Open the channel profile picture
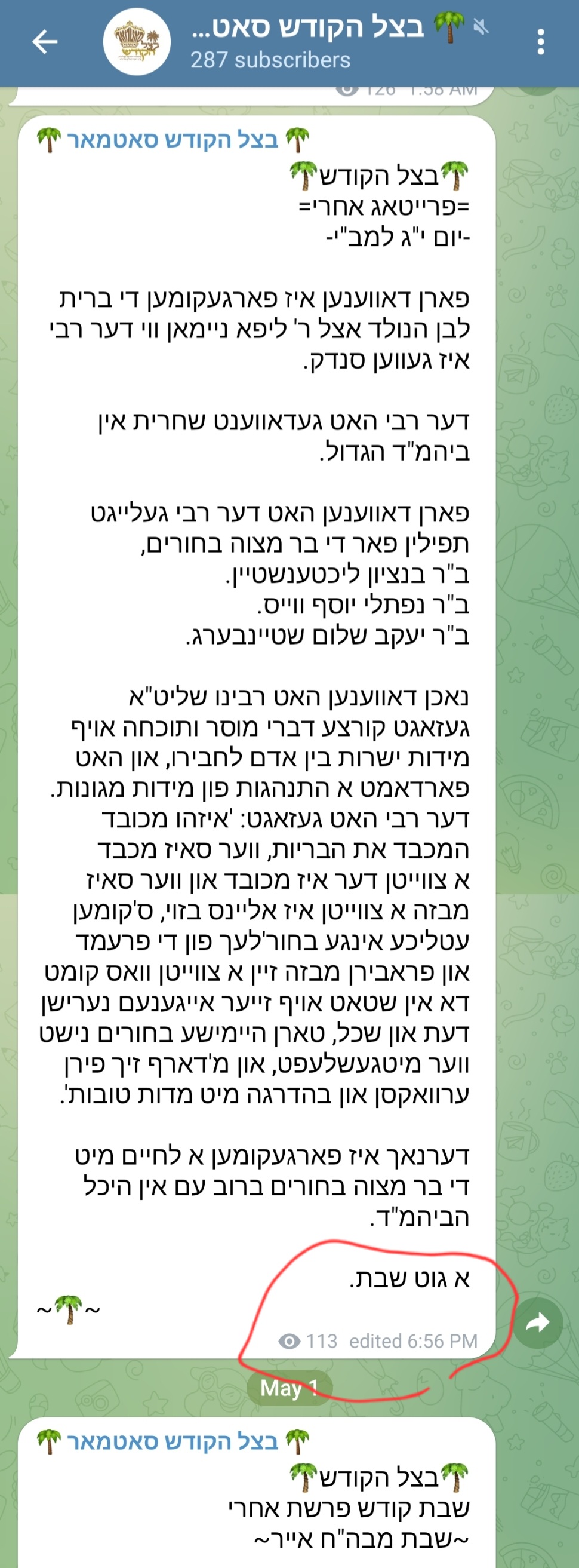This screenshot has height=1568, width=579. pos(137,42)
